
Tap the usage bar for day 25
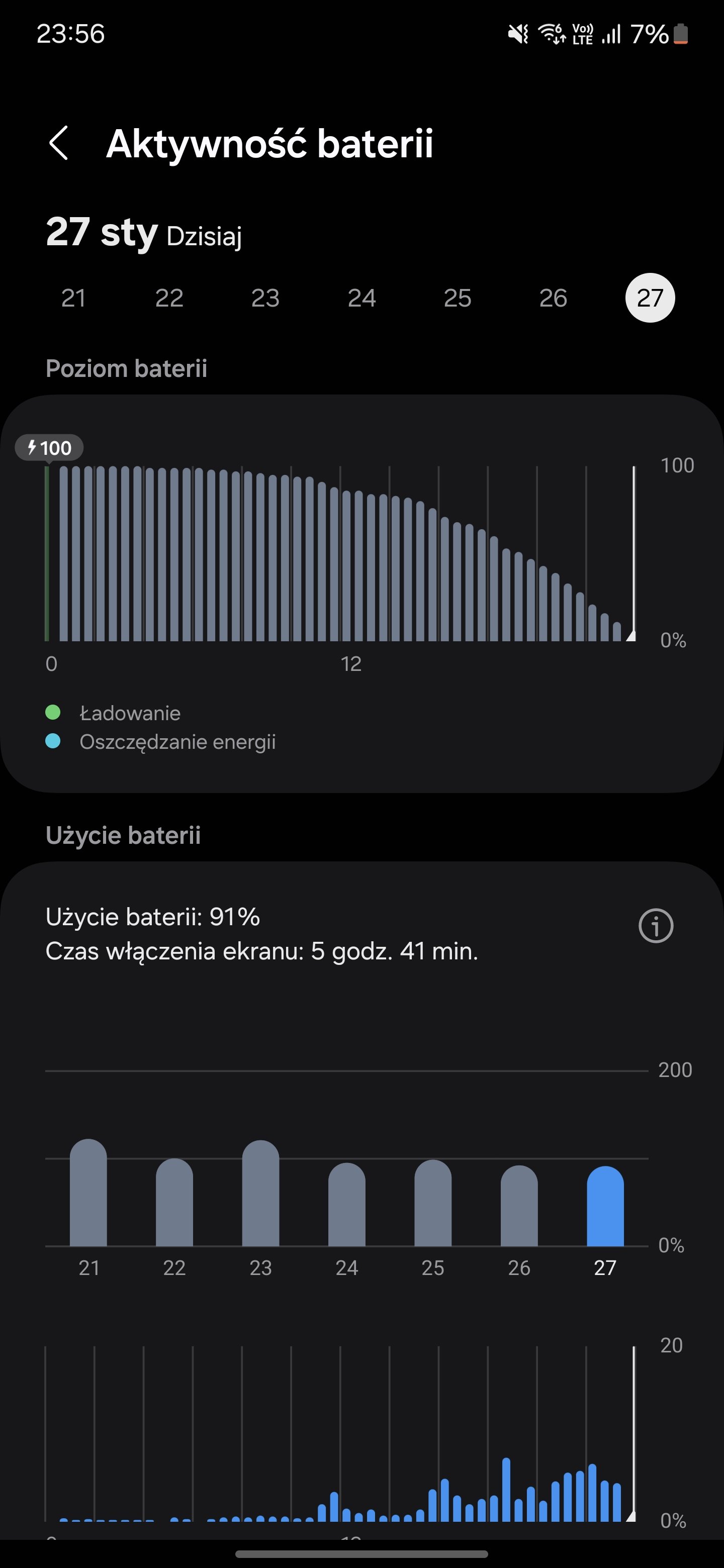(433, 1203)
